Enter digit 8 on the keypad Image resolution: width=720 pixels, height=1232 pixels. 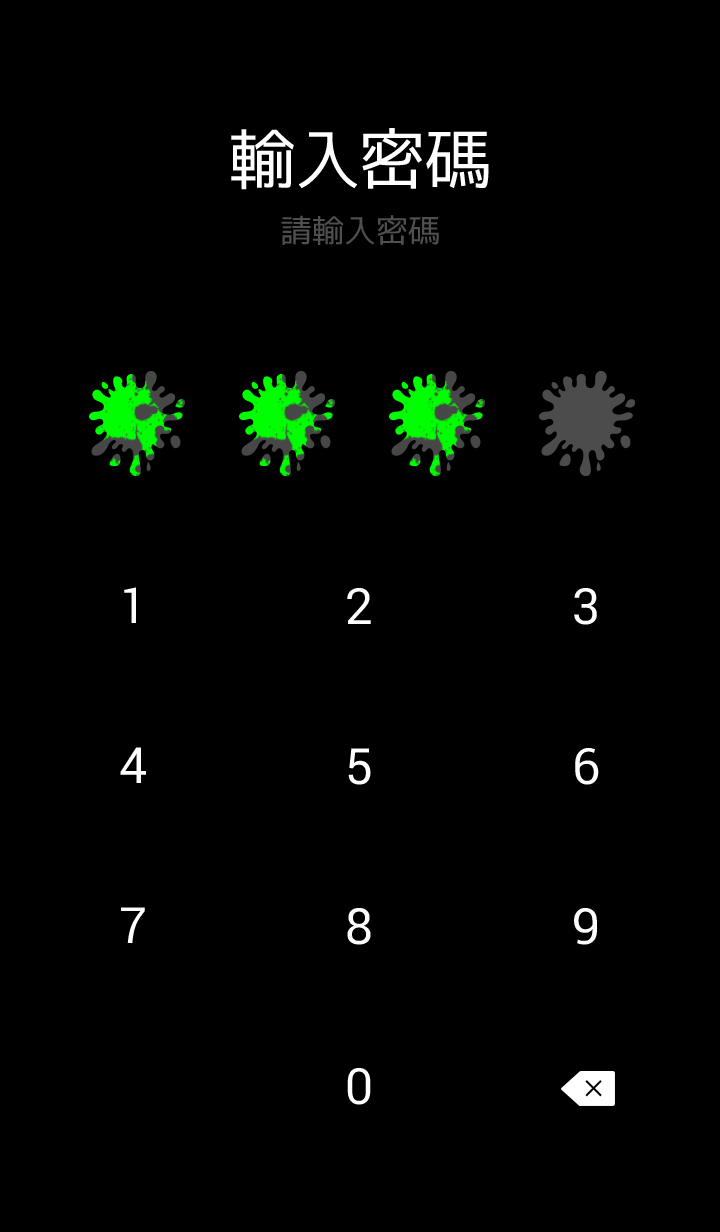[359, 927]
